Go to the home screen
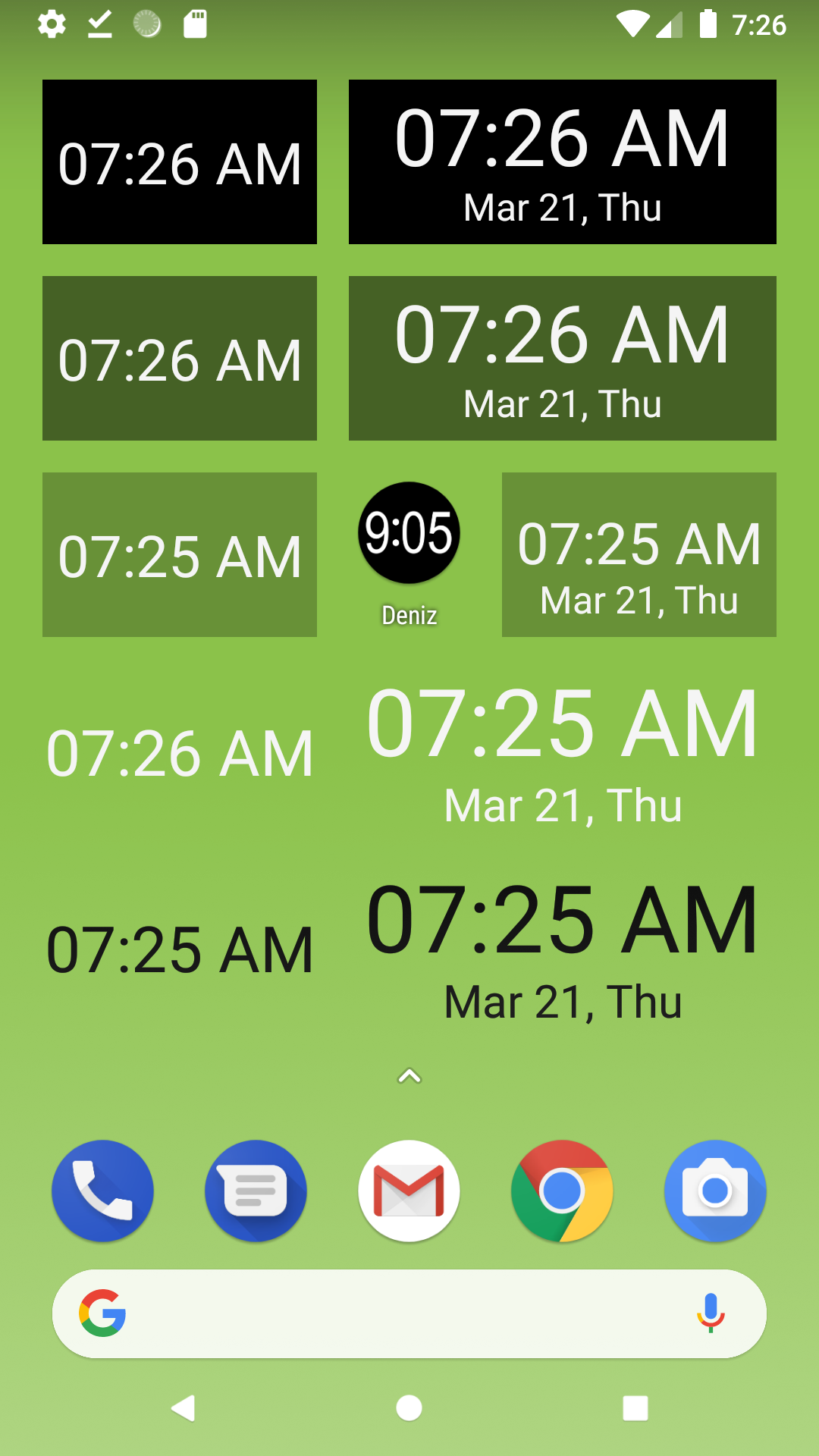Screen dimensions: 819x1456 [409, 1408]
